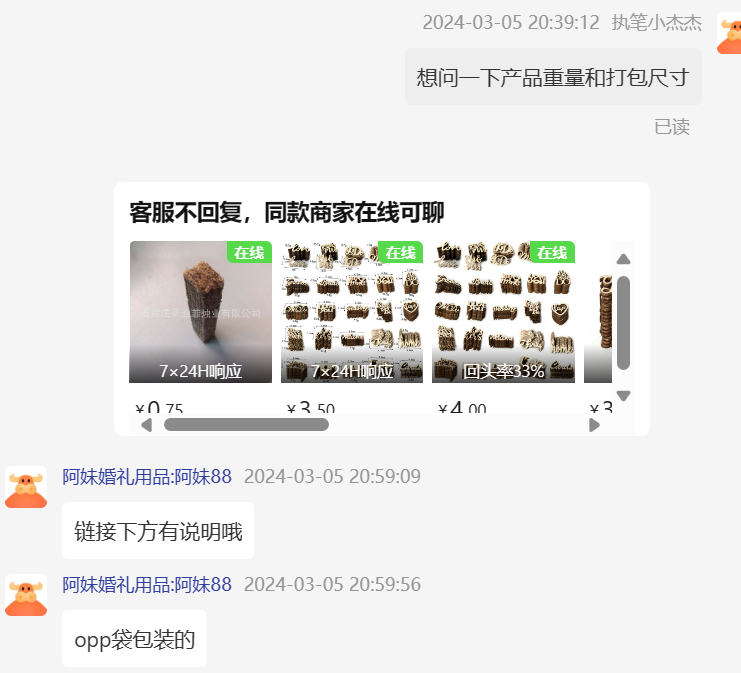Viewport: 741px width, 673px height.
Task: Select the ¥4.00 product with 回头率33%
Action: pos(503,312)
